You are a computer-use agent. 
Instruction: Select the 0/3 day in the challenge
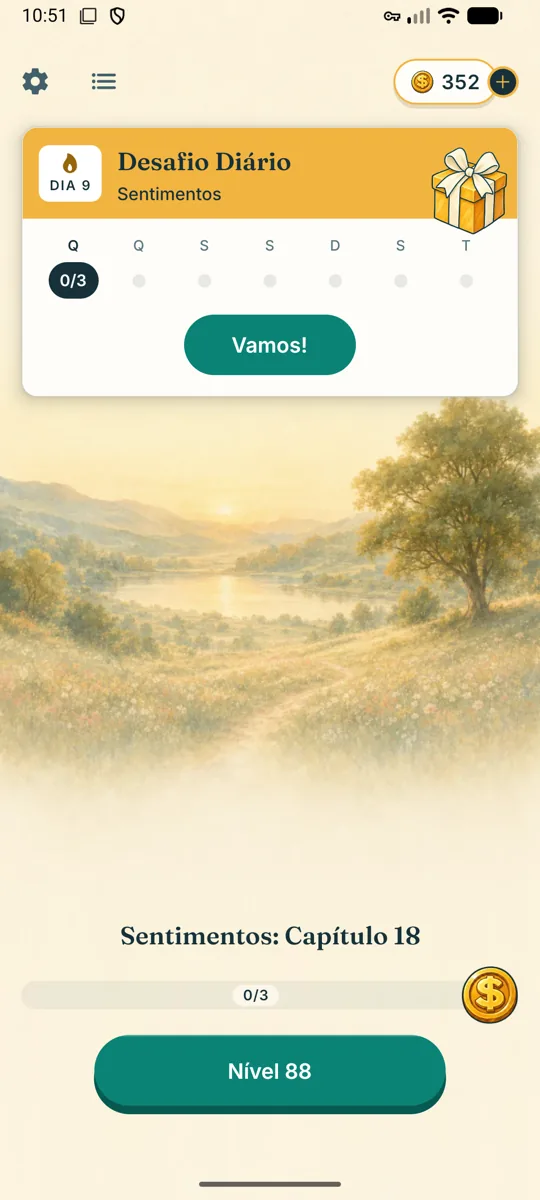(x=74, y=281)
